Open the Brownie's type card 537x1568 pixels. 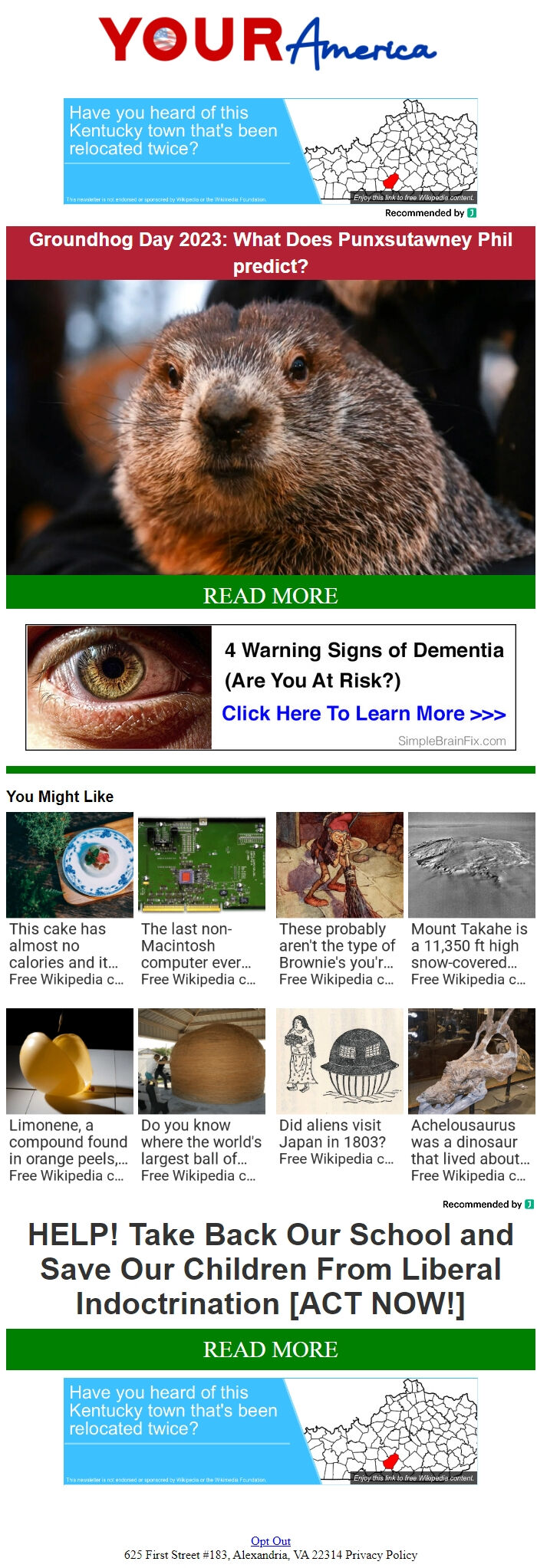[339, 899]
